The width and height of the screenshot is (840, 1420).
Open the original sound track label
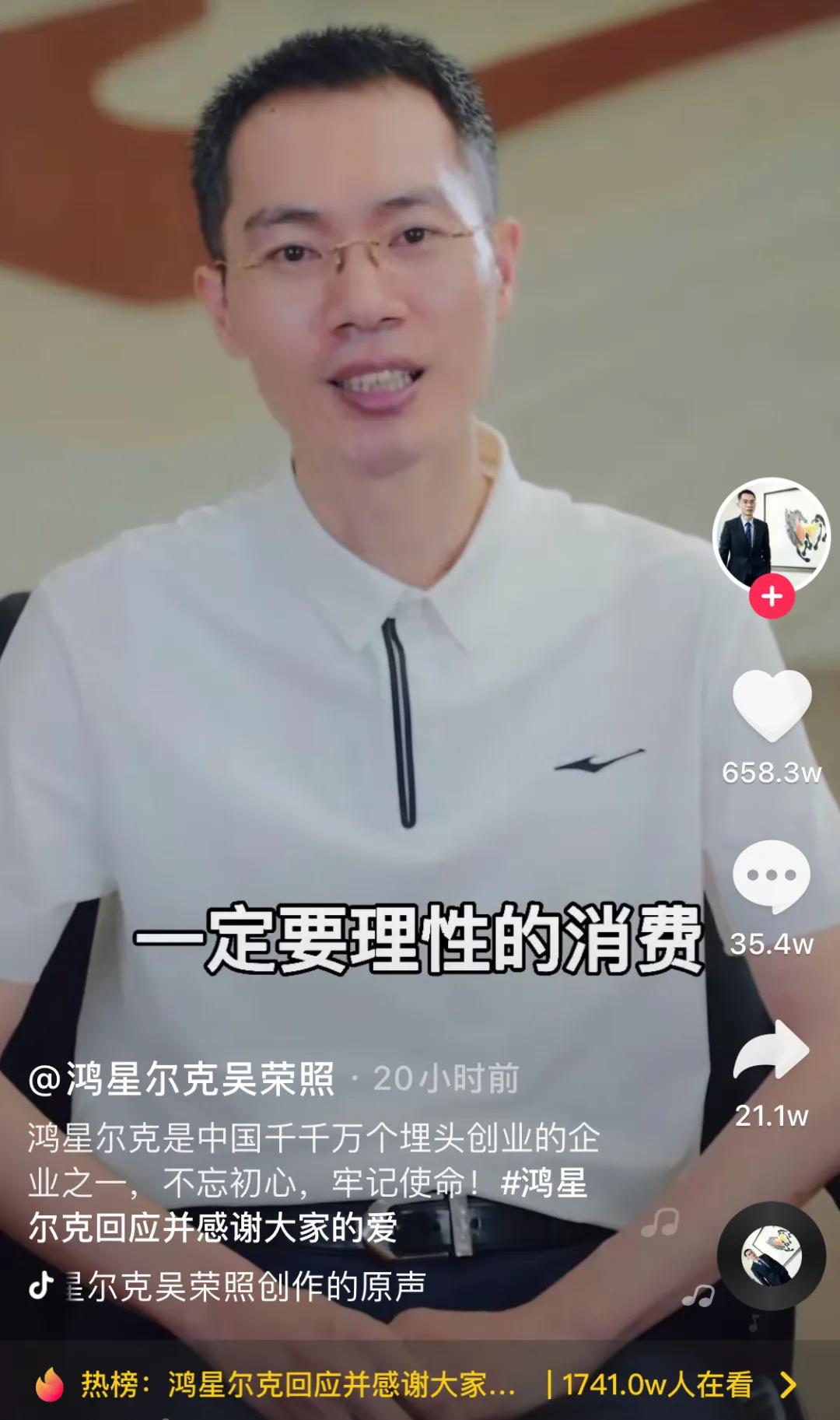click(246, 1287)
